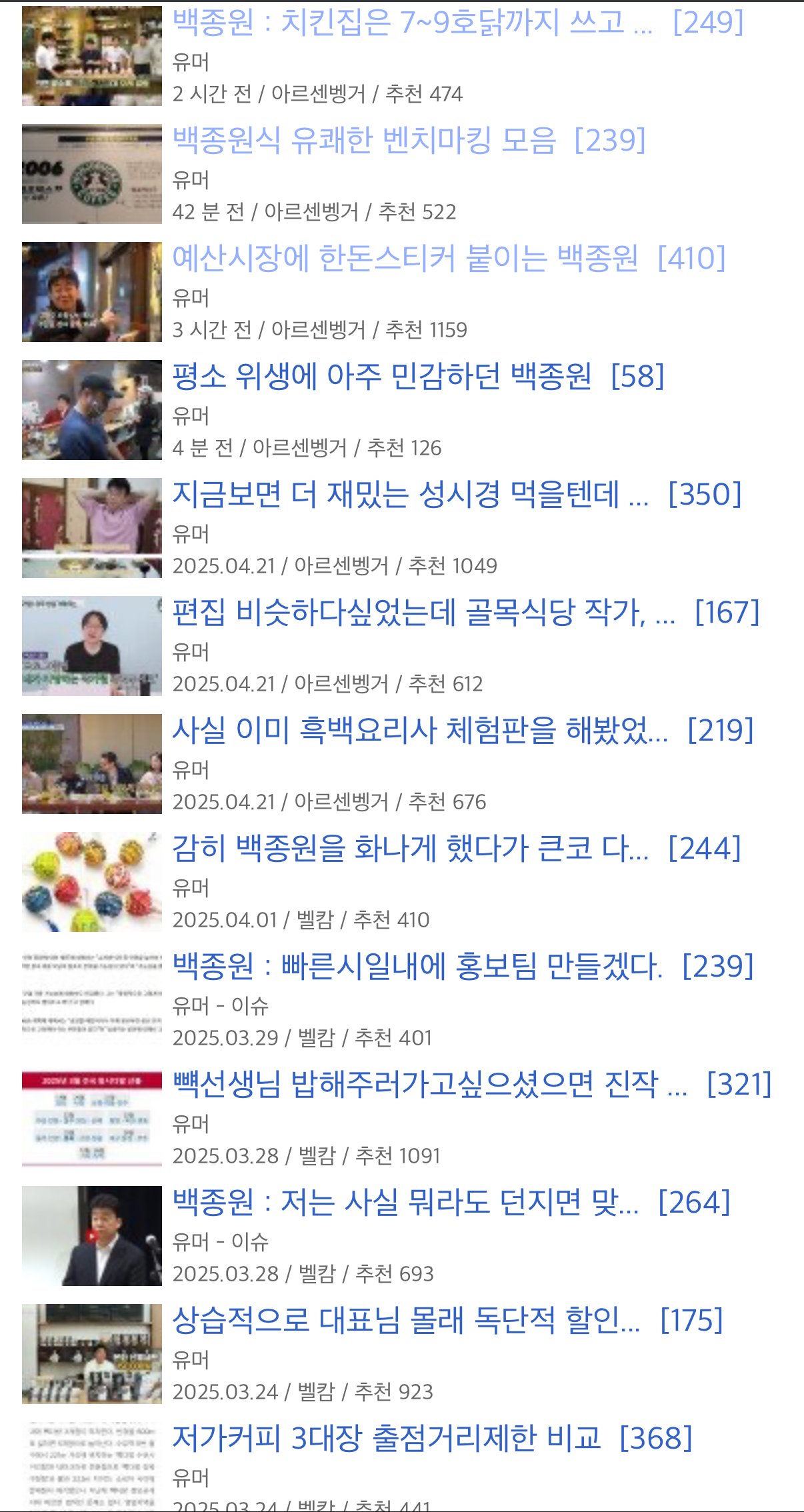This screenshot has height=1512, width=804.
Task: Open post '지금보면 더 재밌는 성시경 먹을텐데'
Action: coord(410,495)
